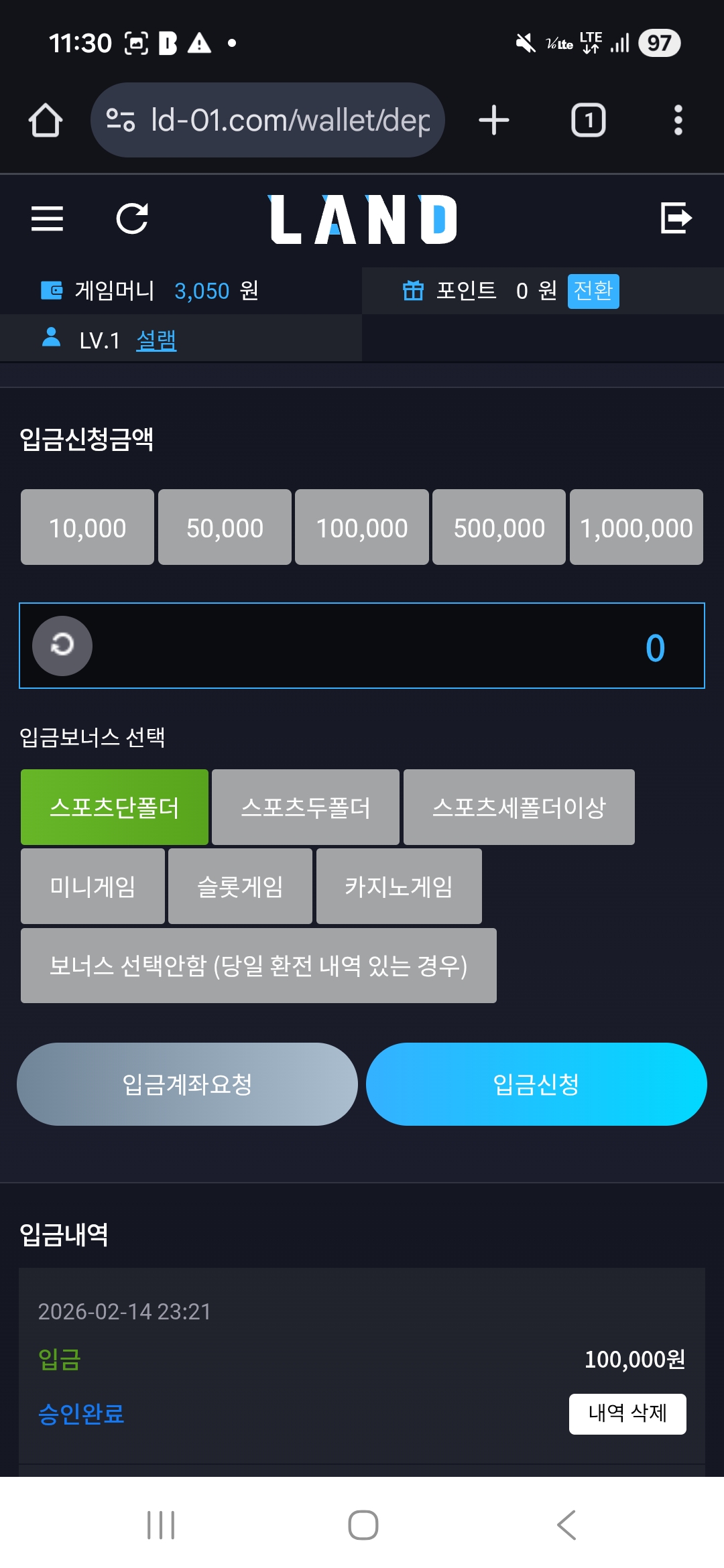Delete the 100,000원 deposit record
Viewport: 724px width, 1568px height.
[627, 1414]
